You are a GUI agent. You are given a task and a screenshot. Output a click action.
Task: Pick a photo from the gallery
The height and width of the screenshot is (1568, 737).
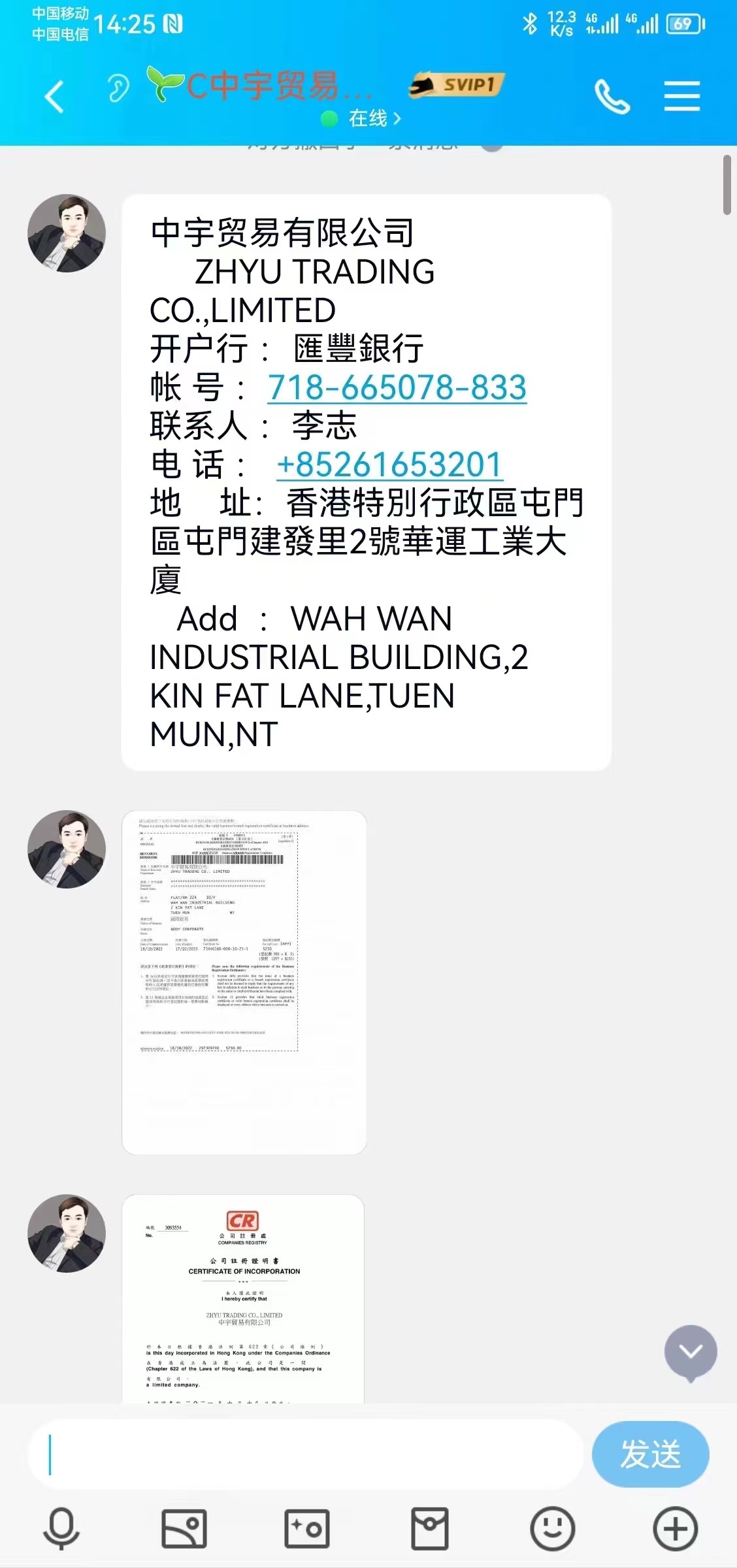[x=184, y=1529]
